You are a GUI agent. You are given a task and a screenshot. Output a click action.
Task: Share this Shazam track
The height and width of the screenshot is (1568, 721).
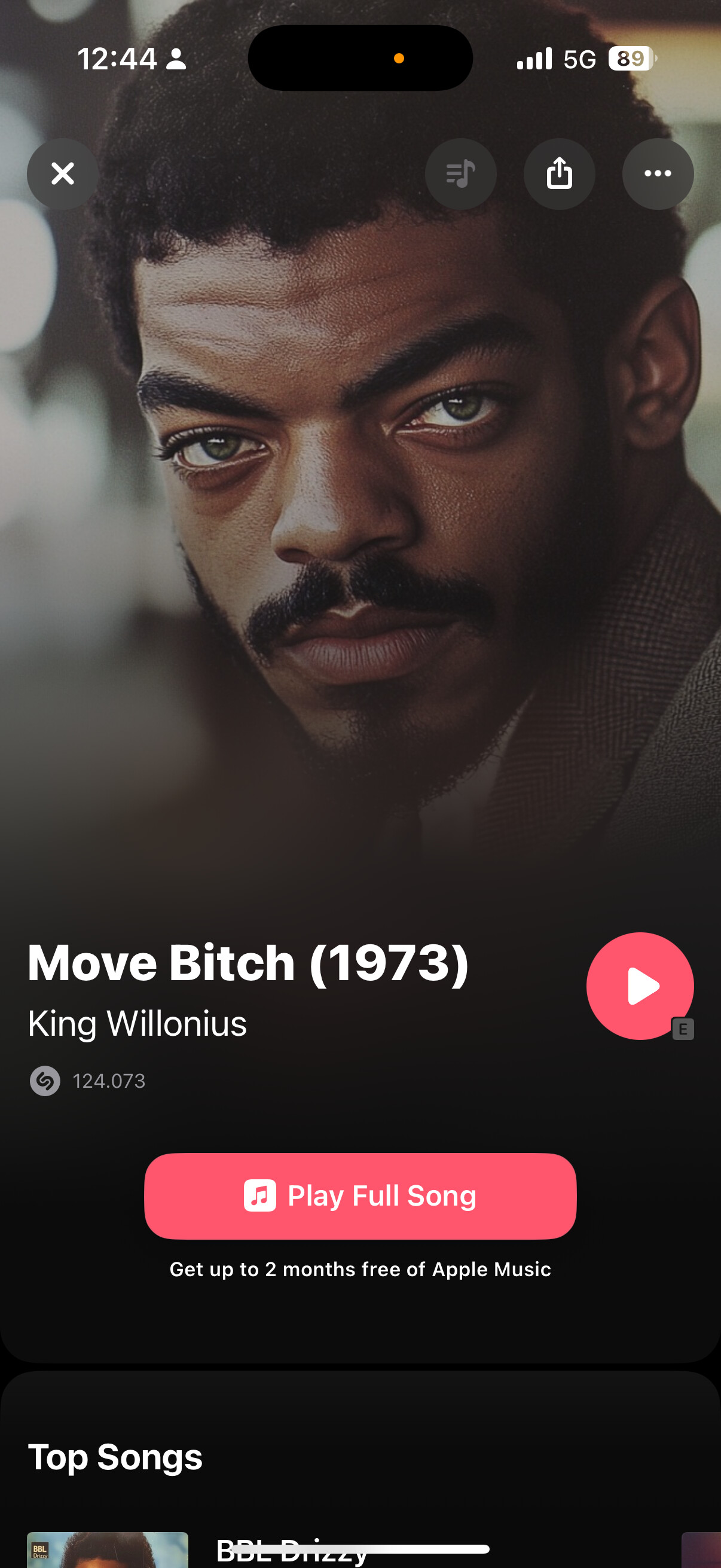[559, 174]
